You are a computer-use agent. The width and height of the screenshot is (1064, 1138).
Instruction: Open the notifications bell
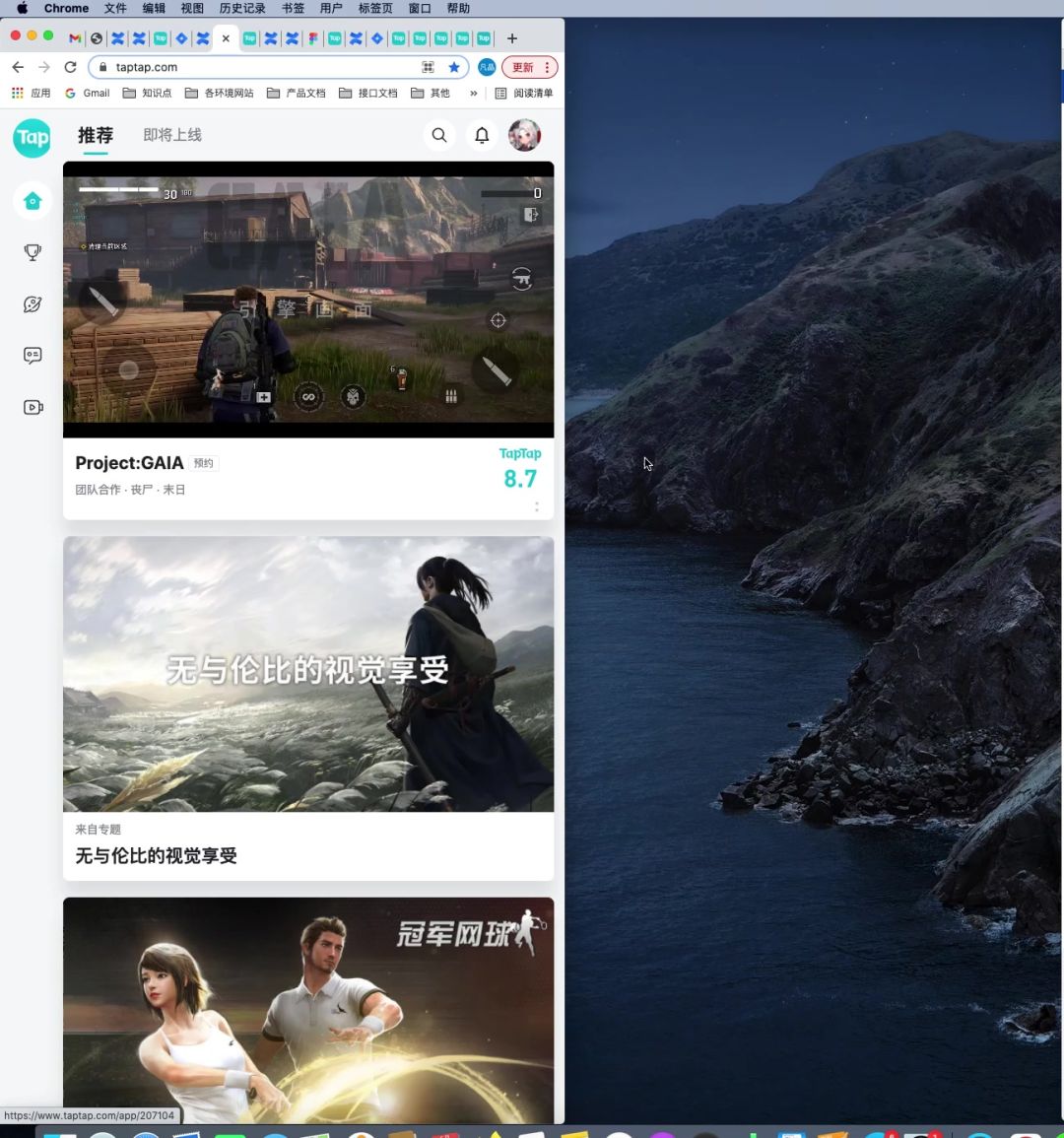pos(482,135)
